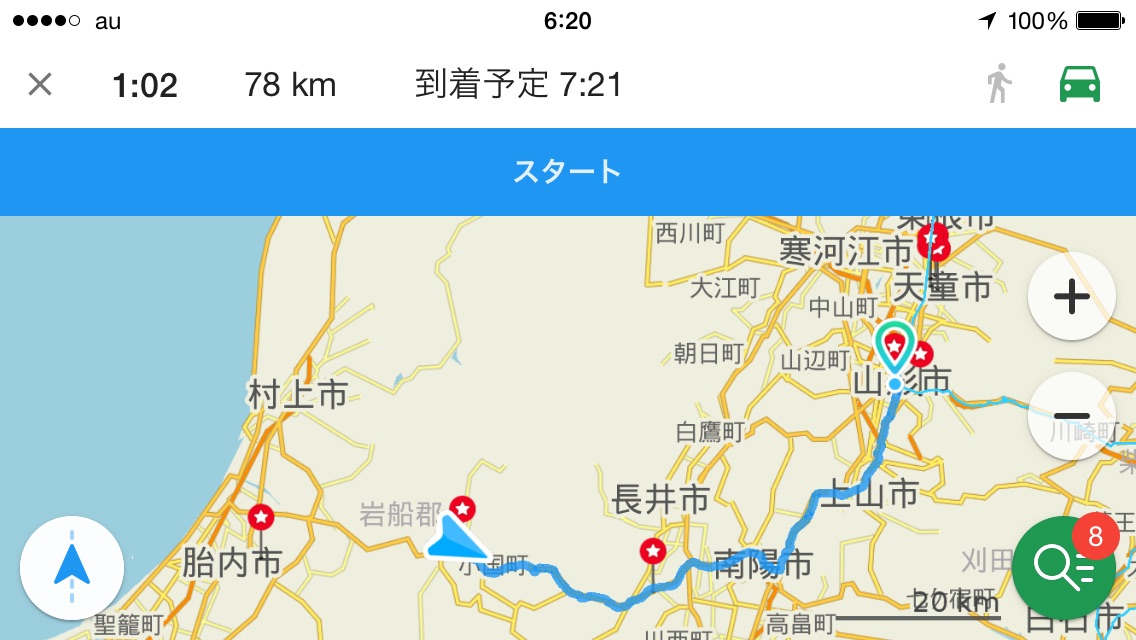Center map on my current location
This screenshot has width=1136, height=640.
(x=72, y=568)
